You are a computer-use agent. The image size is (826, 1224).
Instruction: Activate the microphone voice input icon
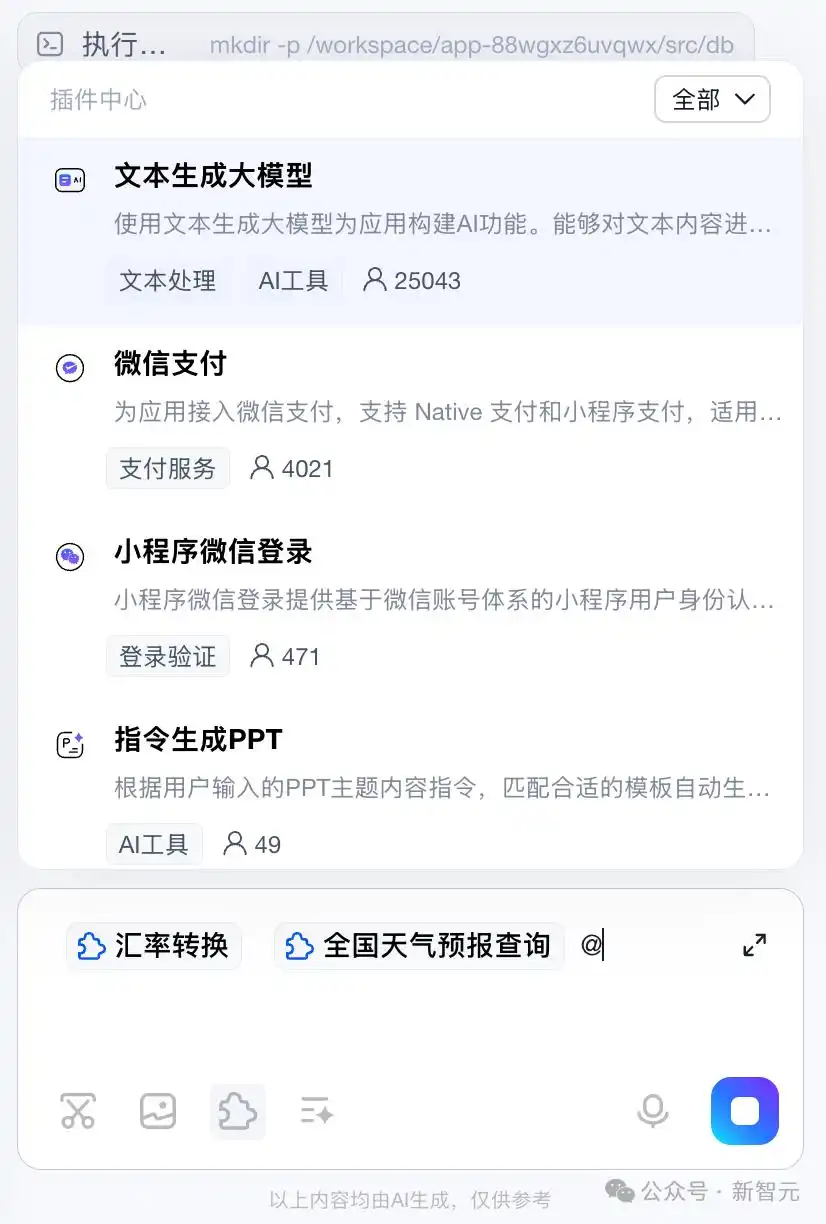[652, 1110]
